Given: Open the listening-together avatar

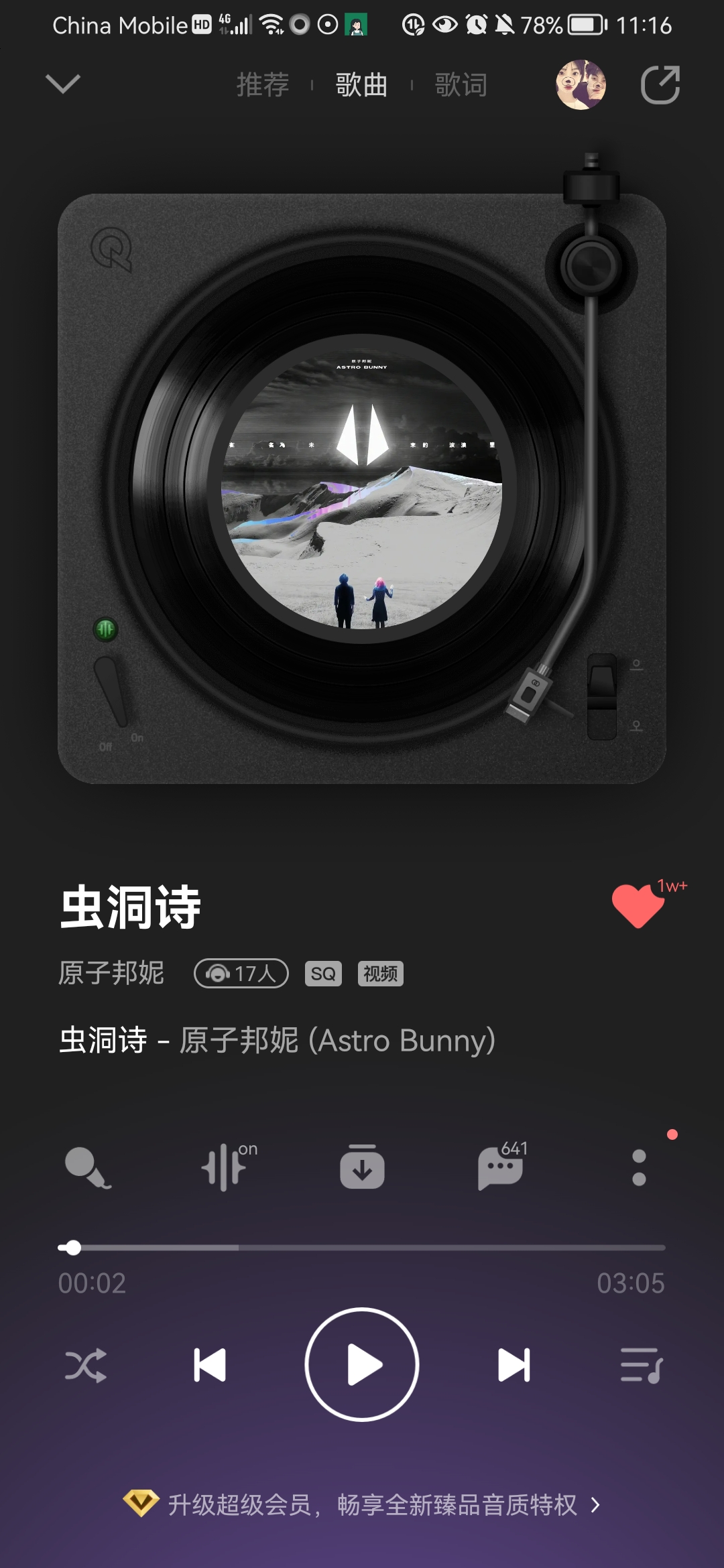Looking at the screenshot, I should click(581, 85).
